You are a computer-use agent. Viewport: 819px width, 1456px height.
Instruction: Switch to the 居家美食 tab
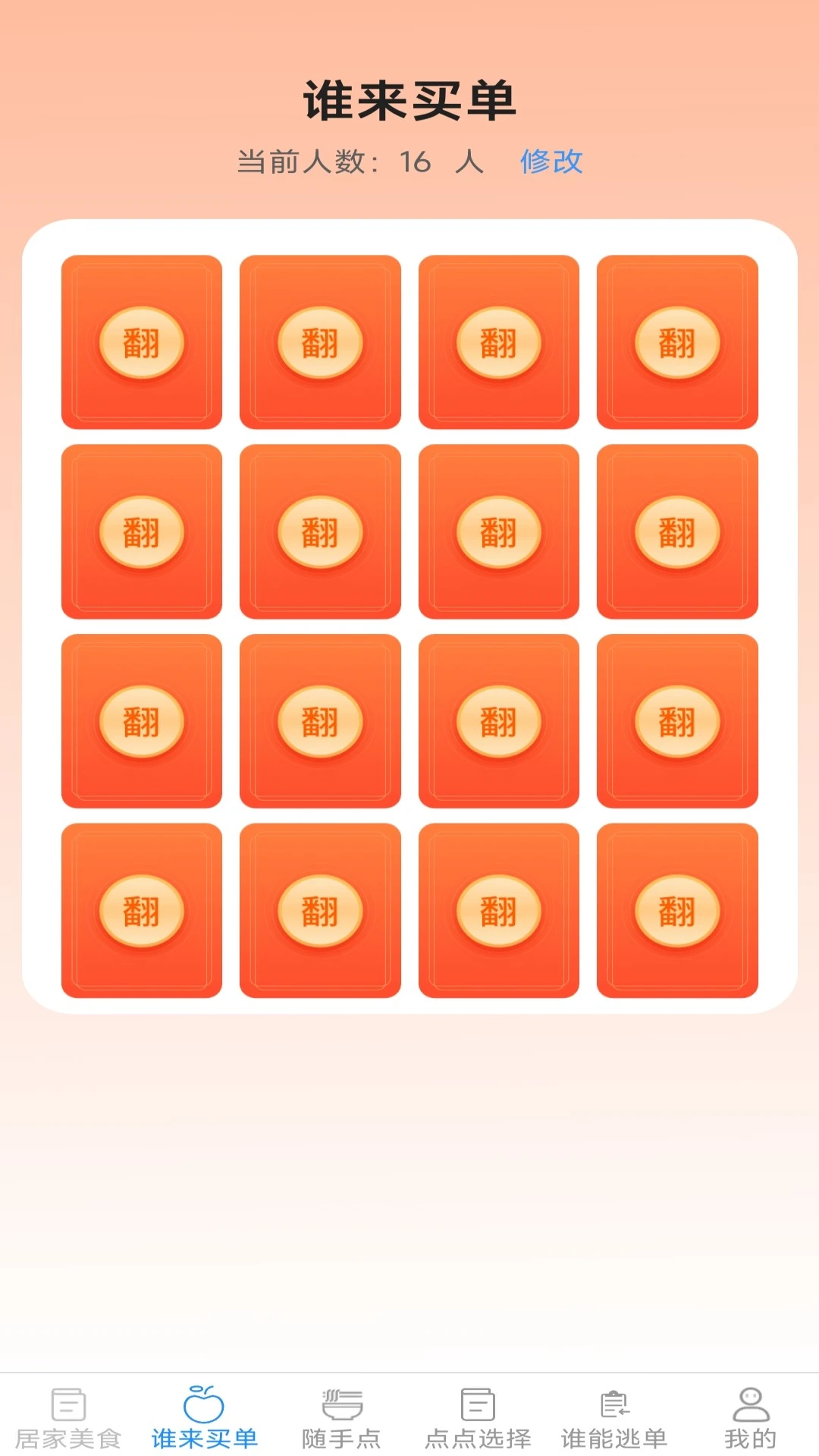click(x=68, y=1417)
